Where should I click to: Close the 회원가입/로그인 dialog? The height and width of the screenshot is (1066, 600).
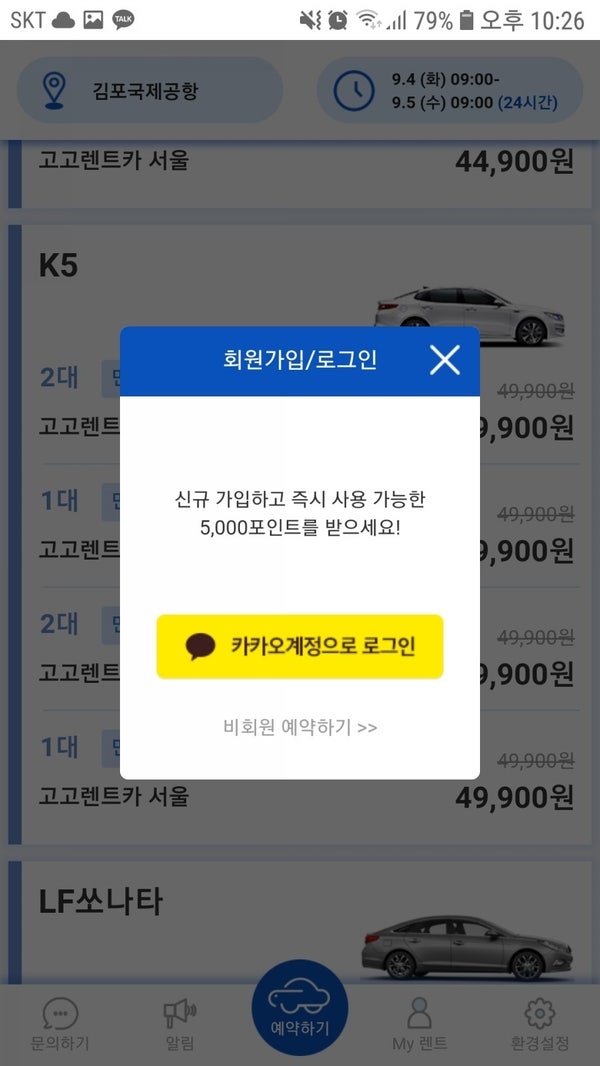point(444,360)
